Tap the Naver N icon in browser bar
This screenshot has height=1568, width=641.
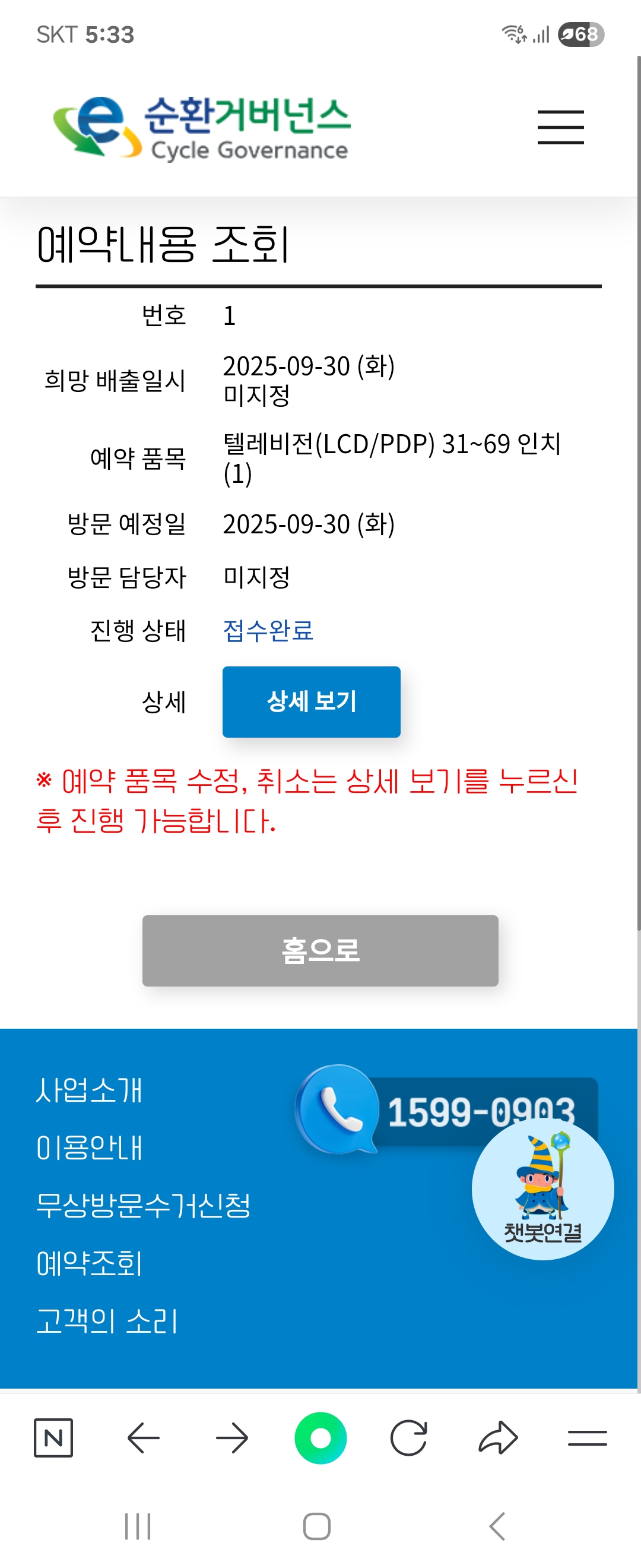[x=53, y=1438]
